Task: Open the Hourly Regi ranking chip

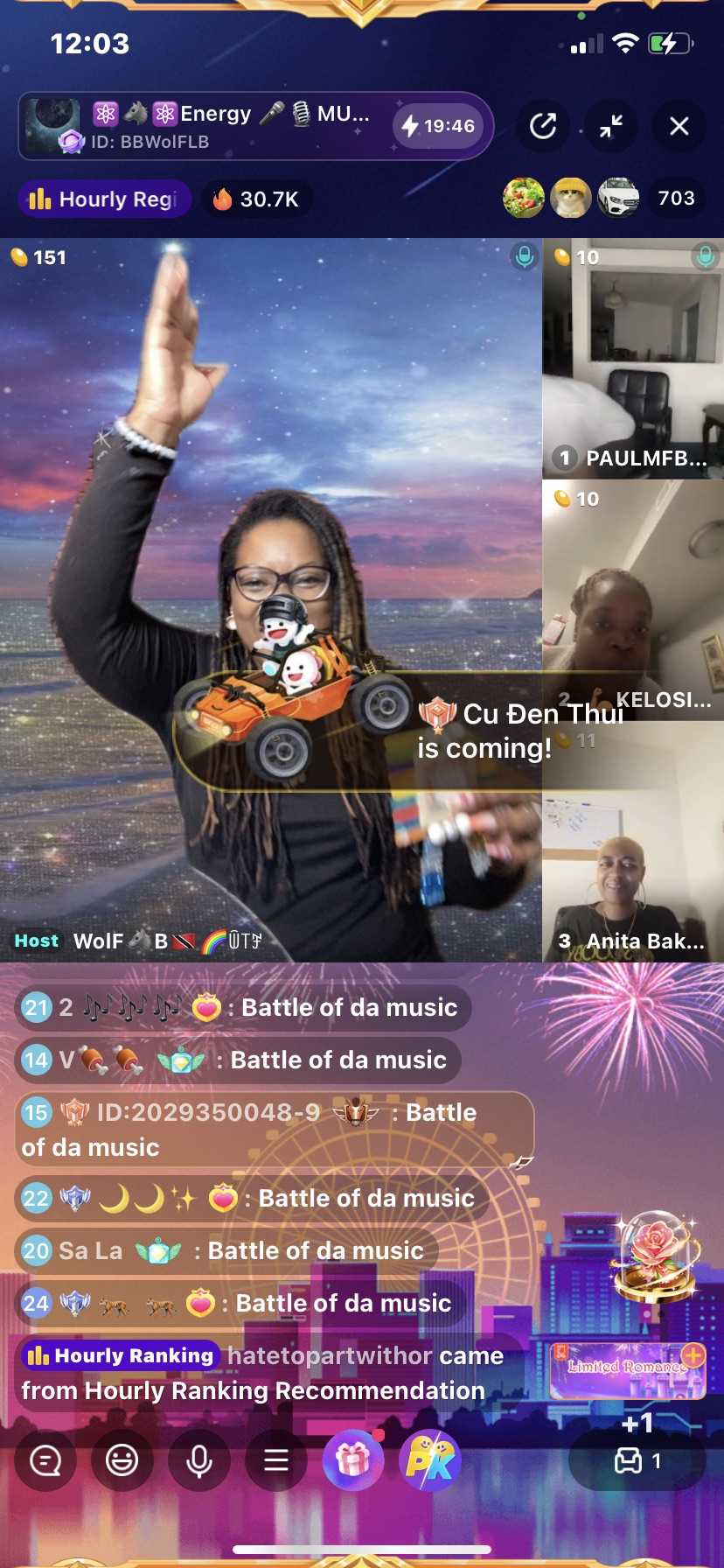Action: pos(105,199)
